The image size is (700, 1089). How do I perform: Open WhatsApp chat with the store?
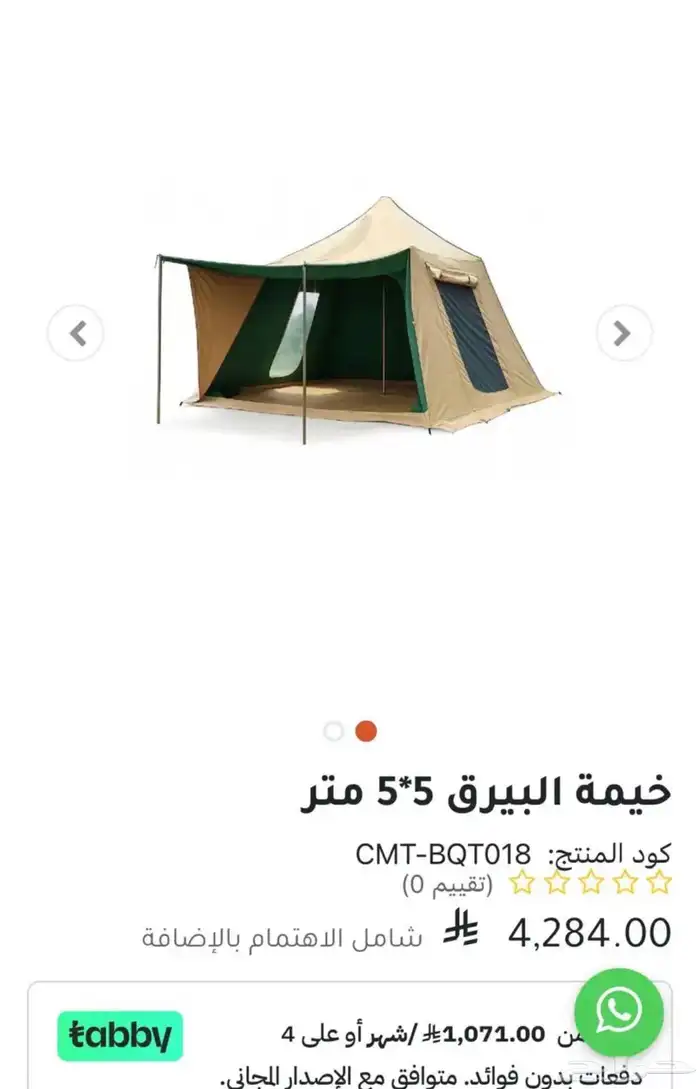click(619, 1012)
